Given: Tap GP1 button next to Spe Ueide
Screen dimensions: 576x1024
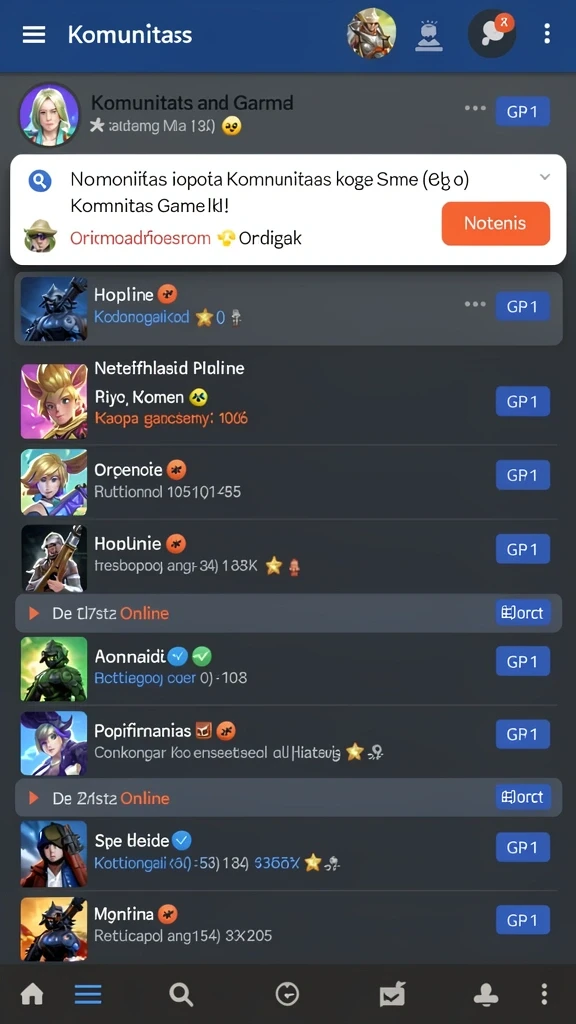Looking at the screenshot, I should pyautogui.click(x=522, y=847).
